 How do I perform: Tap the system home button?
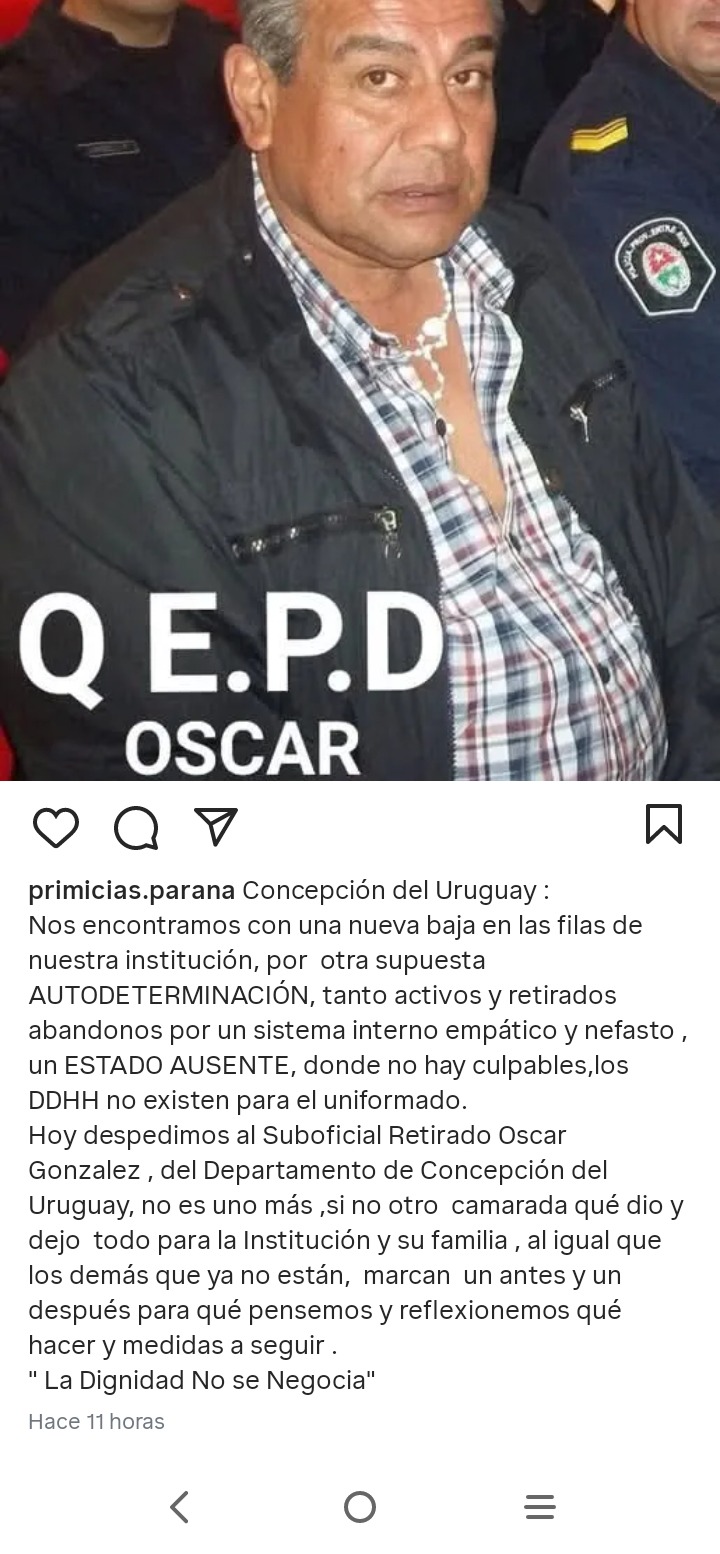pyautogui.click(x=360, y=1507)
